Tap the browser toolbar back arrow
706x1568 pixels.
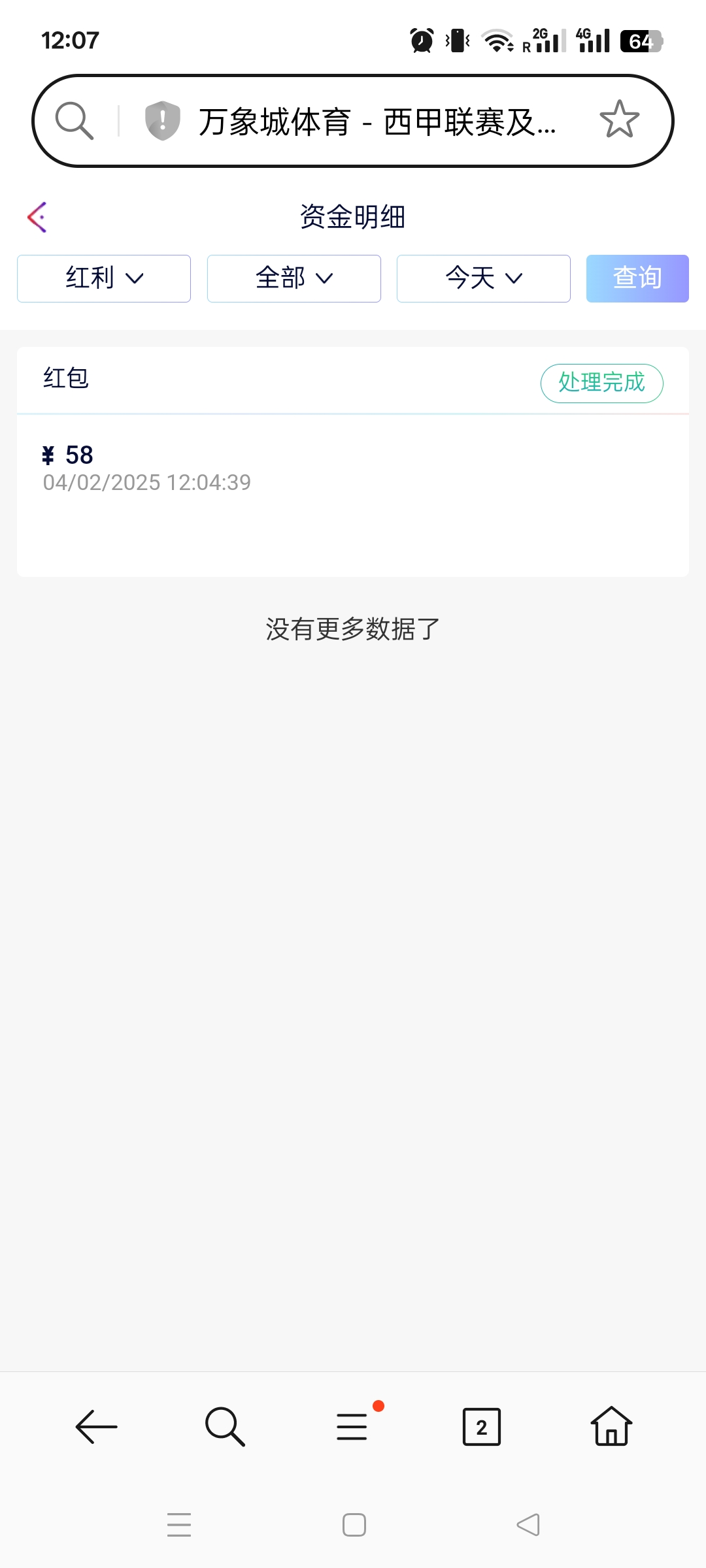pyautogui.click(x=96, y=1426)
